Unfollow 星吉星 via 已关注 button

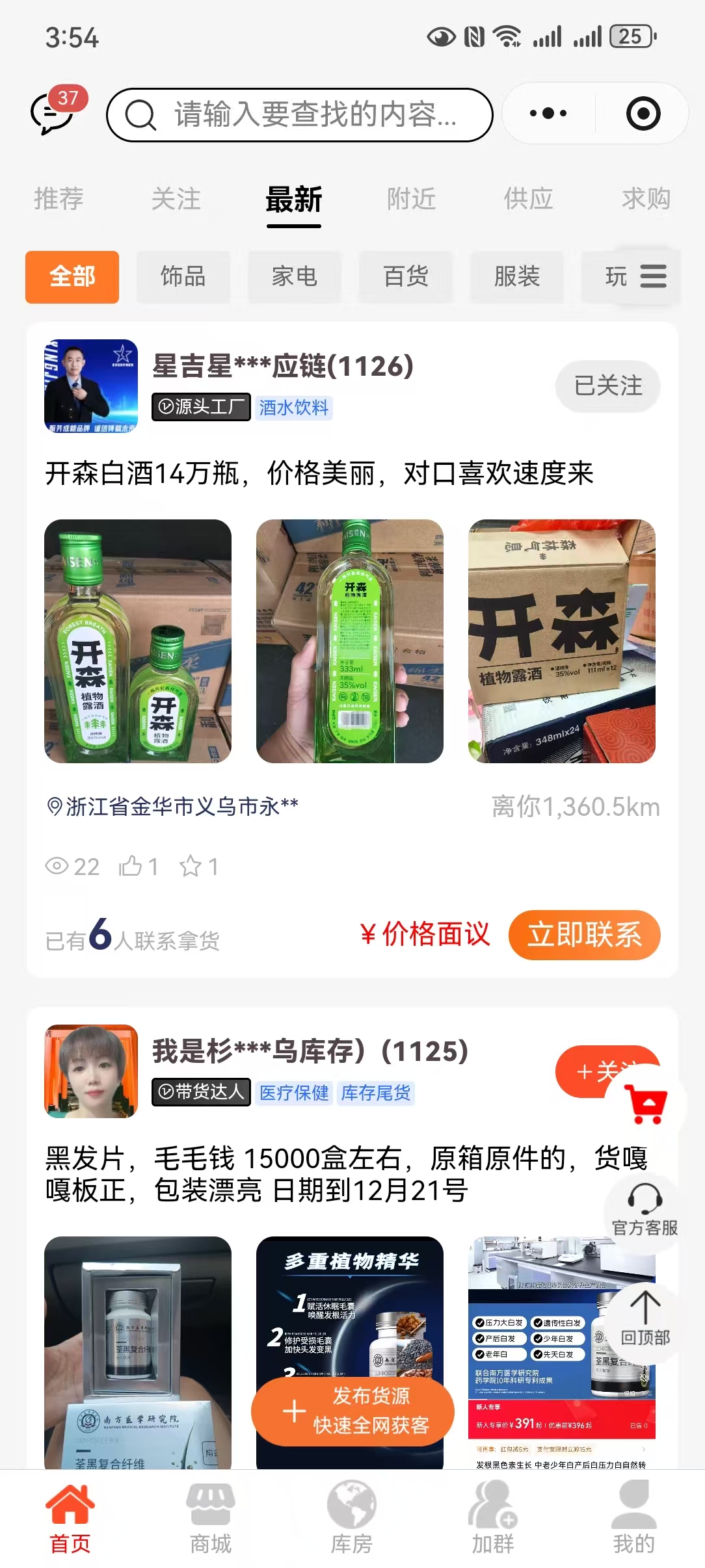pyautogui.click(x=607, y=386)
